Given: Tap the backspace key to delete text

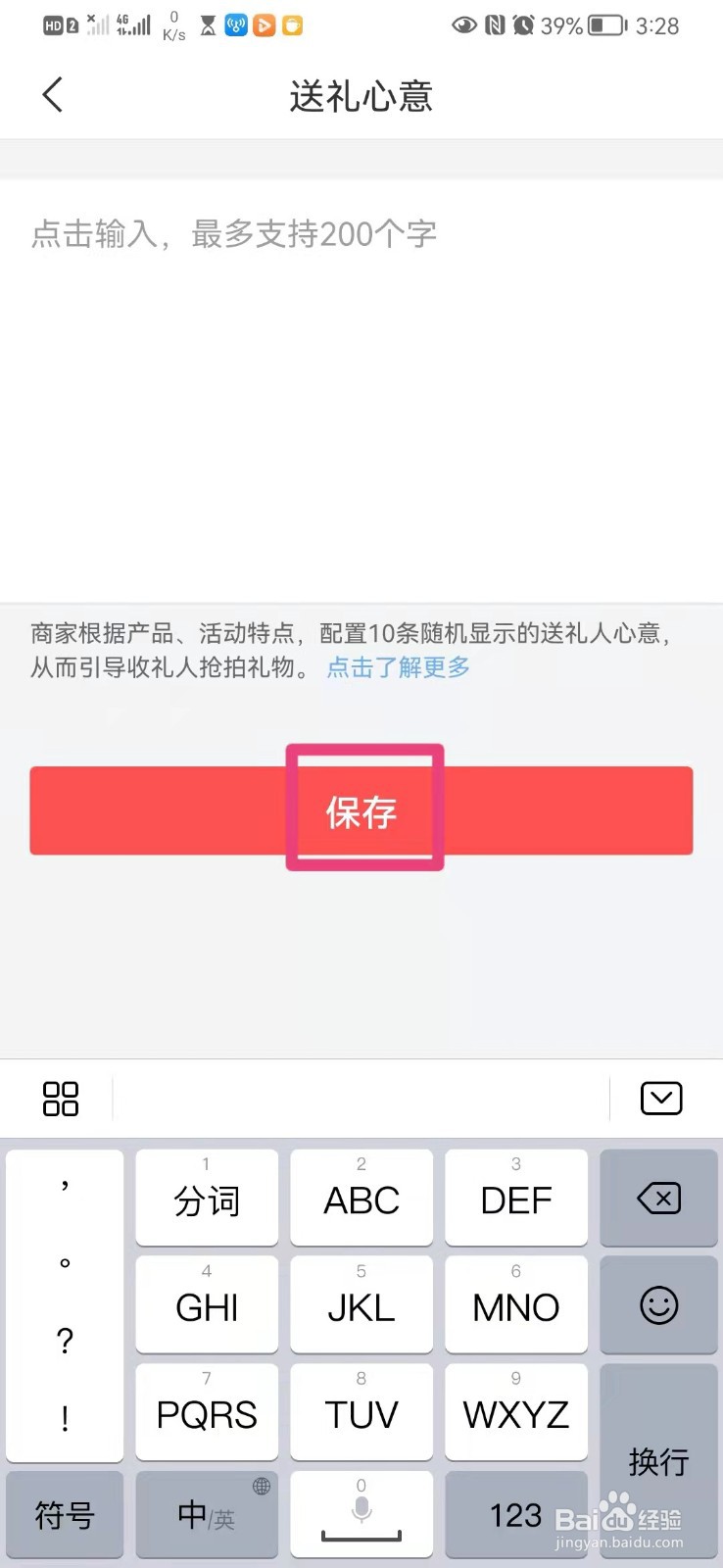Looking at the screenshot, I should click(657, 1198).
